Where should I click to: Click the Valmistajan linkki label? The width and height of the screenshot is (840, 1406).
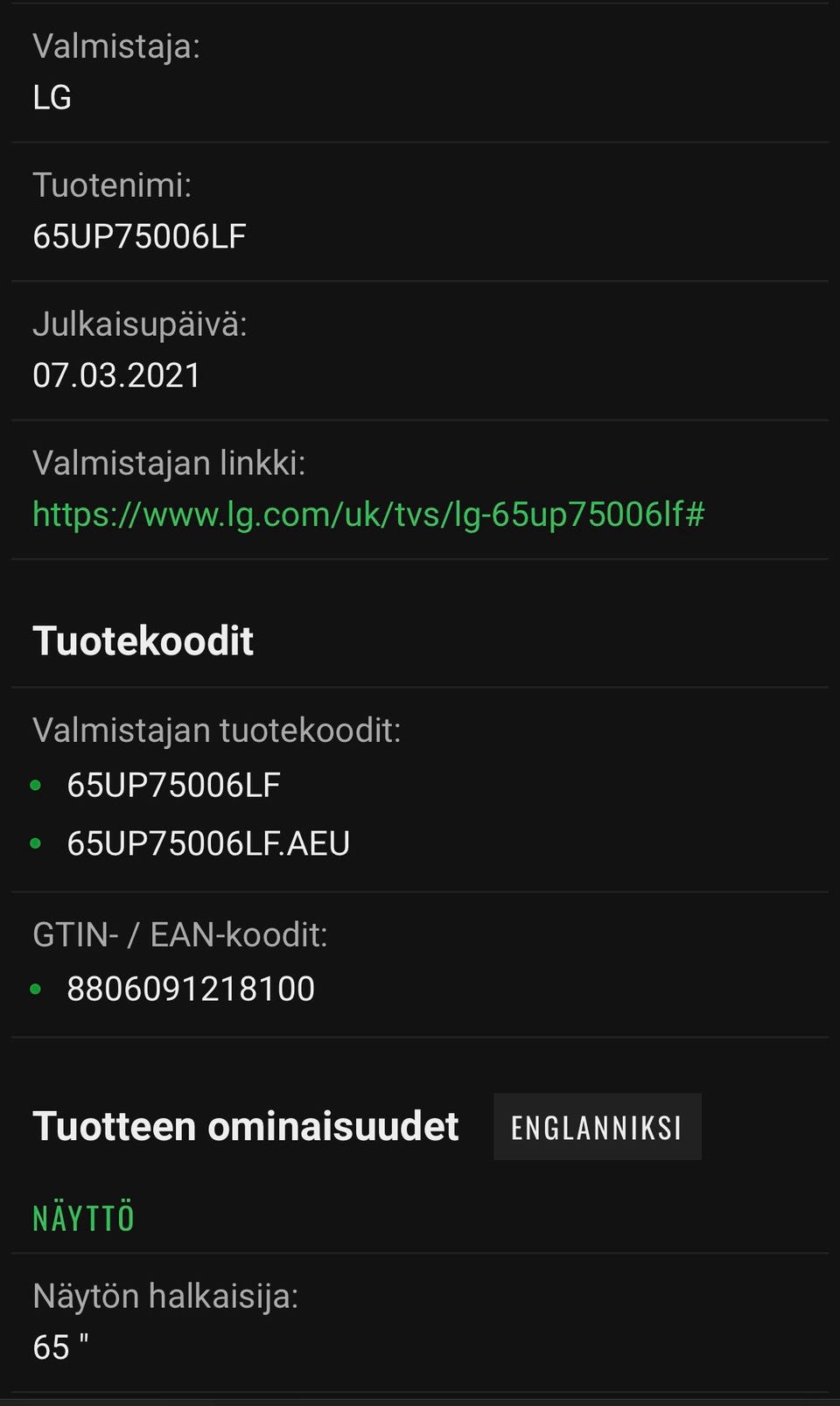tap(168, 463)
